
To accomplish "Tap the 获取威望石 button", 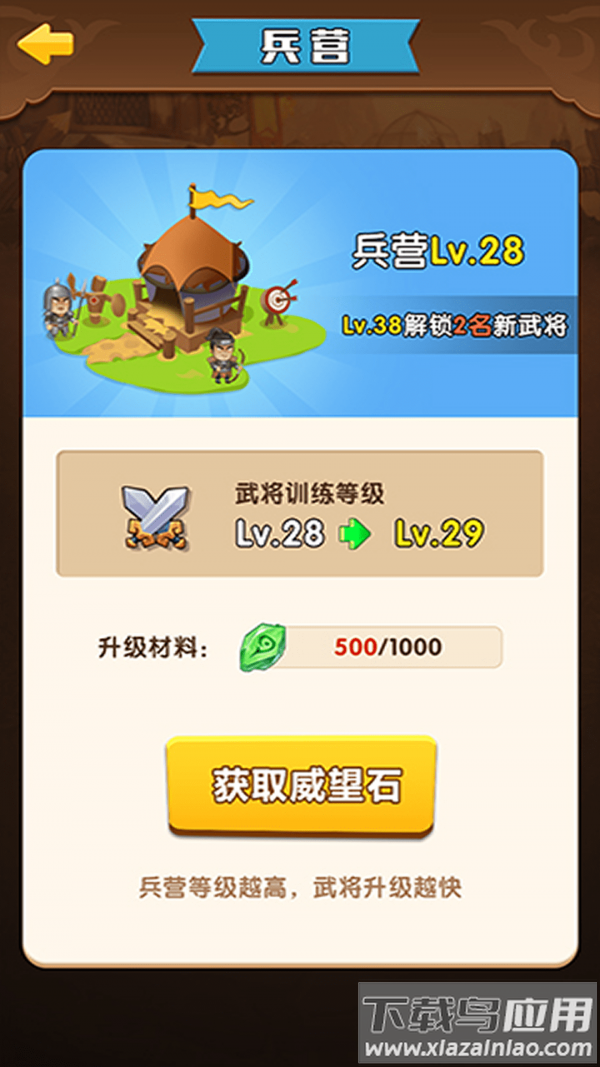I will pos(301,786).
